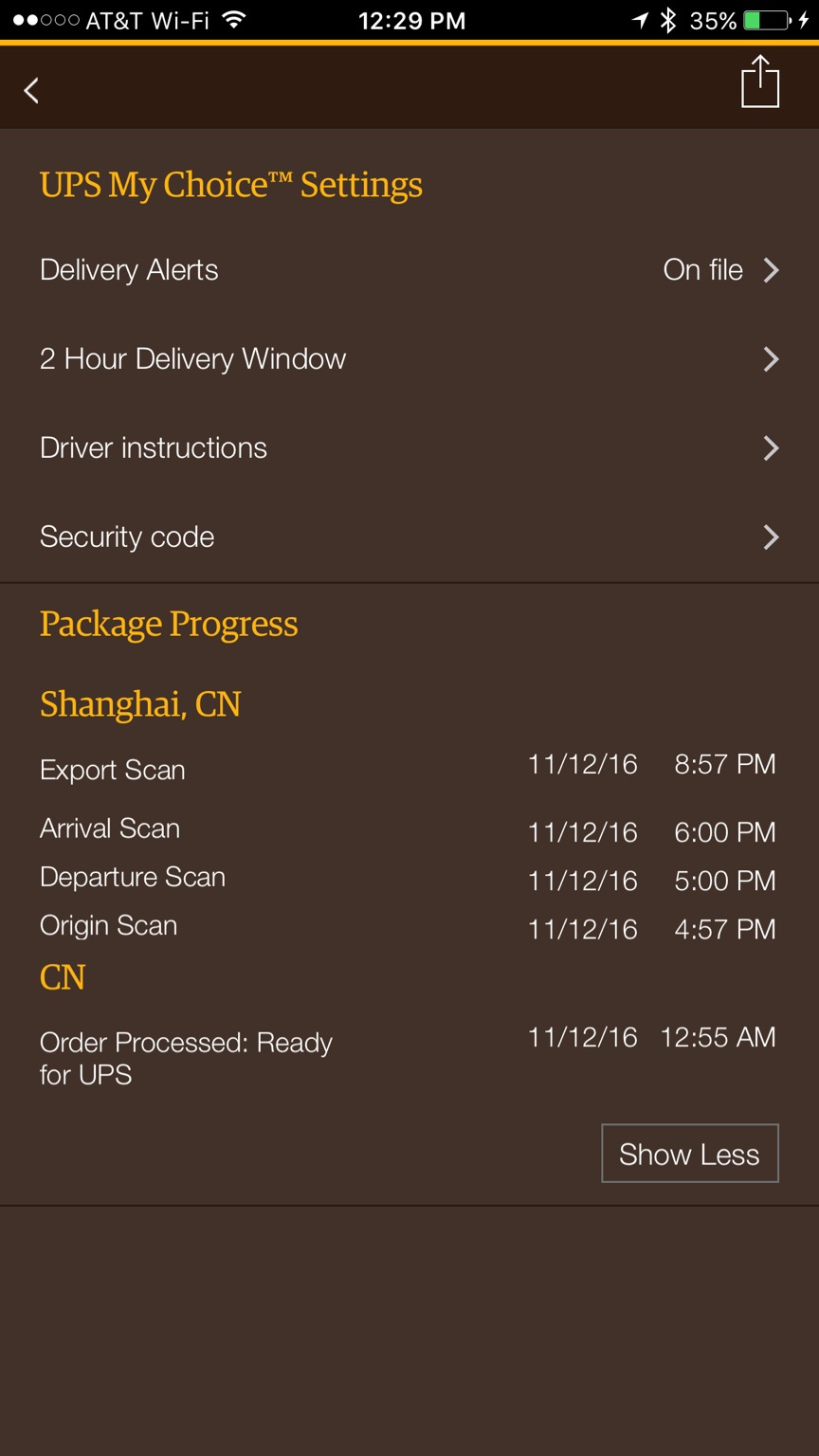Open Driver instructions
The width and height of the screenshot is (819, 1456).
coord(409,448)
